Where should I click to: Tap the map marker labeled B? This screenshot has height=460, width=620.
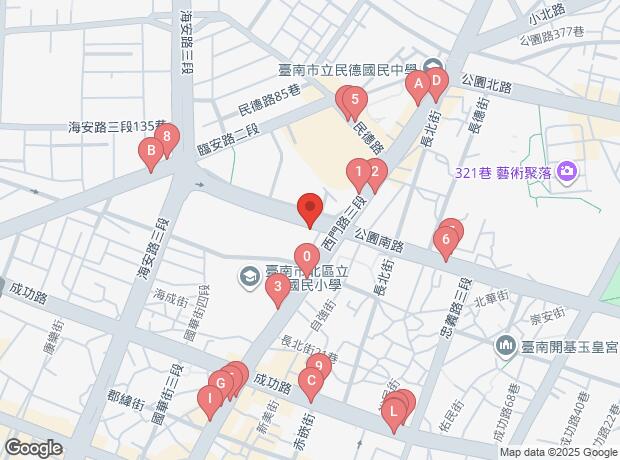(x=150, y=152)
